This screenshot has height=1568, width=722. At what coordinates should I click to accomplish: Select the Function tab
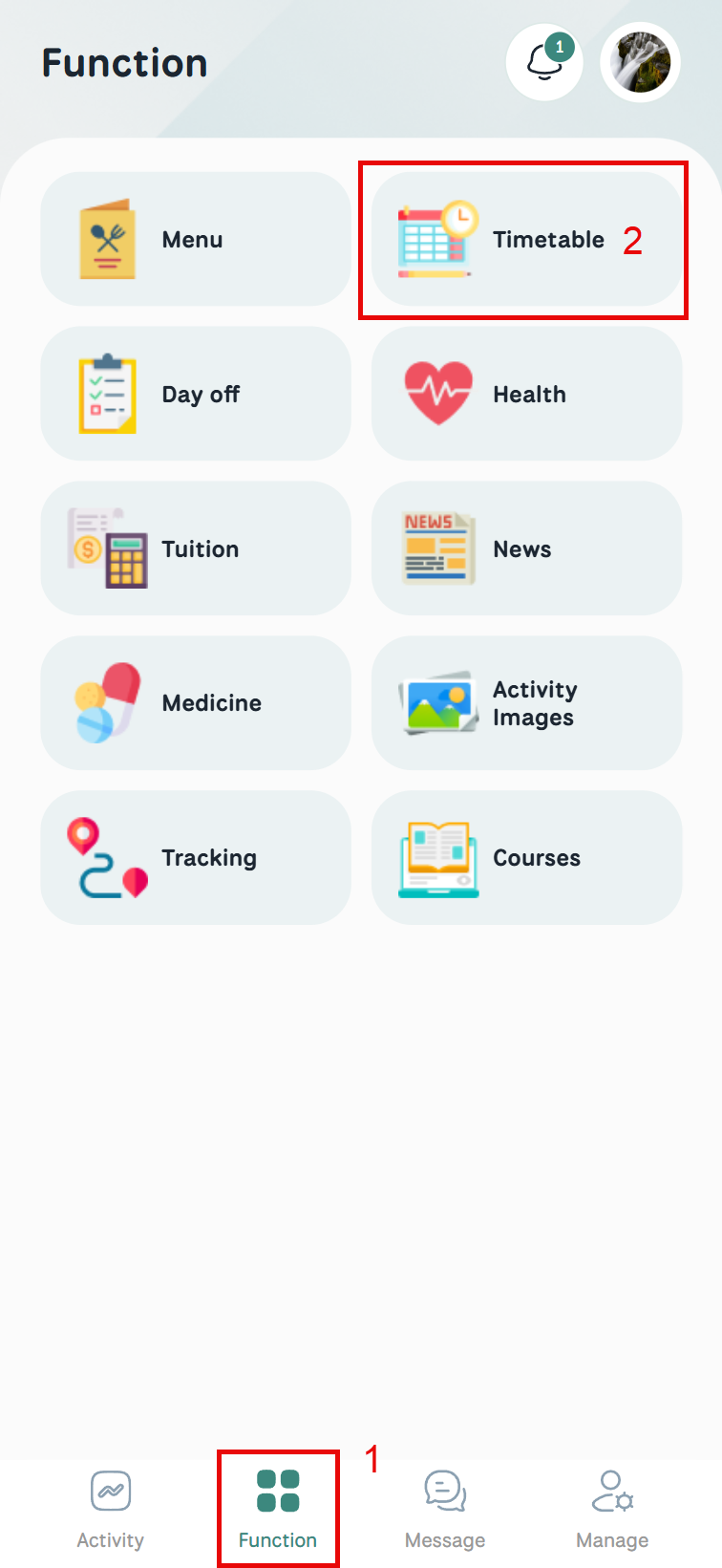[278, 1510]
